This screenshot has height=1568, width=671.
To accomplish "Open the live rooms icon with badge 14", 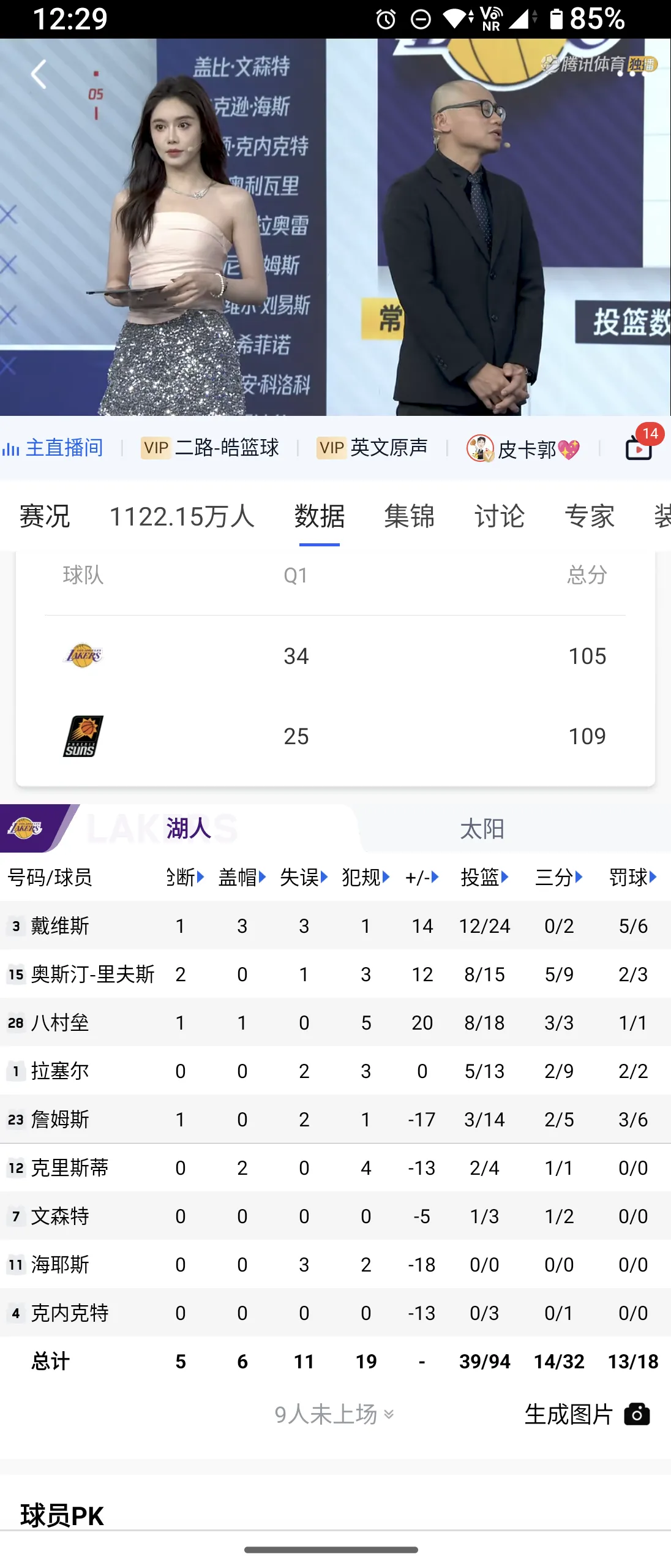I will (x=639, y=447).
